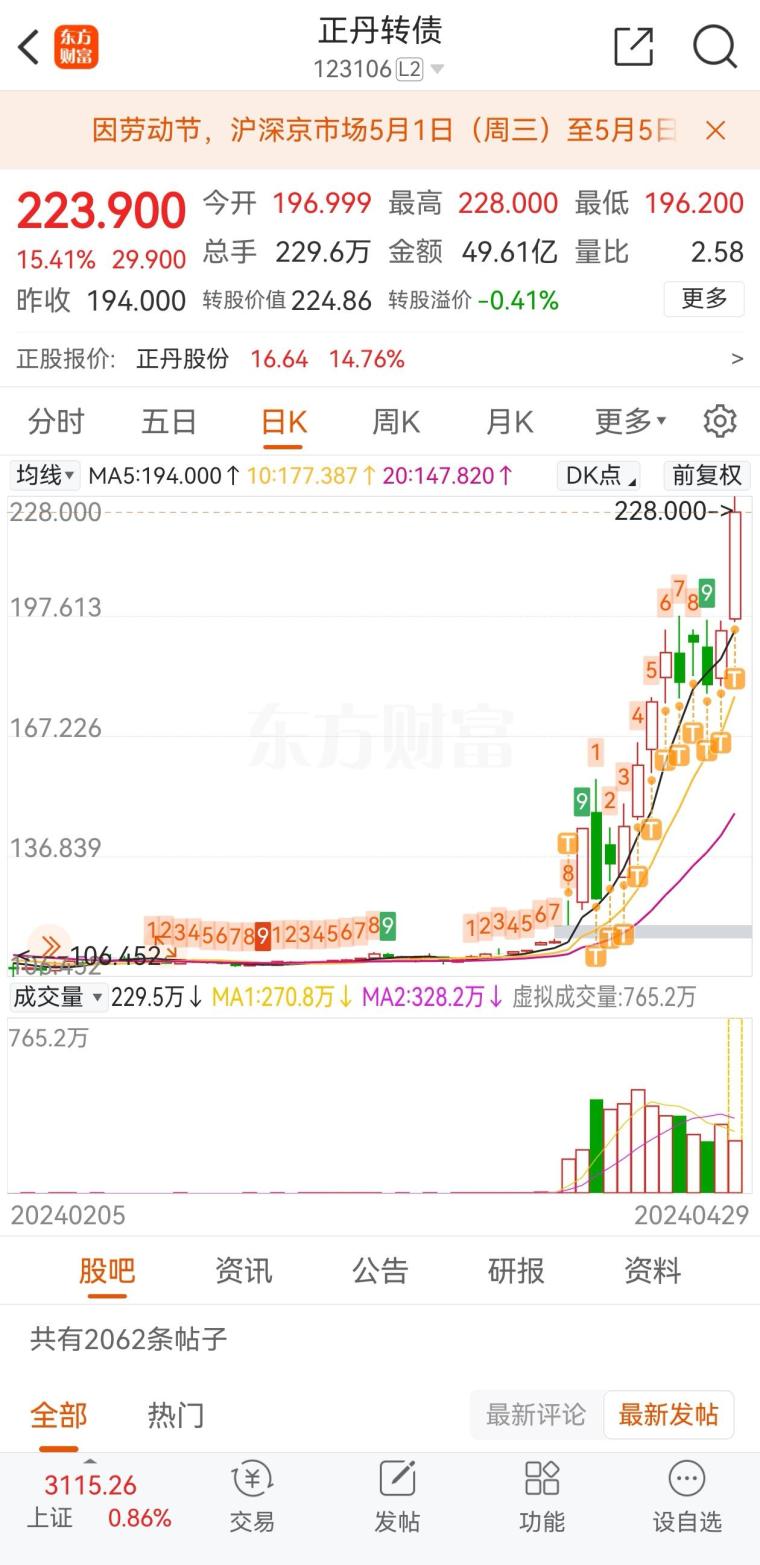This screenshot has width=760, height=1565.
Task: Change the 成交量 sub-indicator dropdown
Action: pyautogui.click(x=58, y=996)
